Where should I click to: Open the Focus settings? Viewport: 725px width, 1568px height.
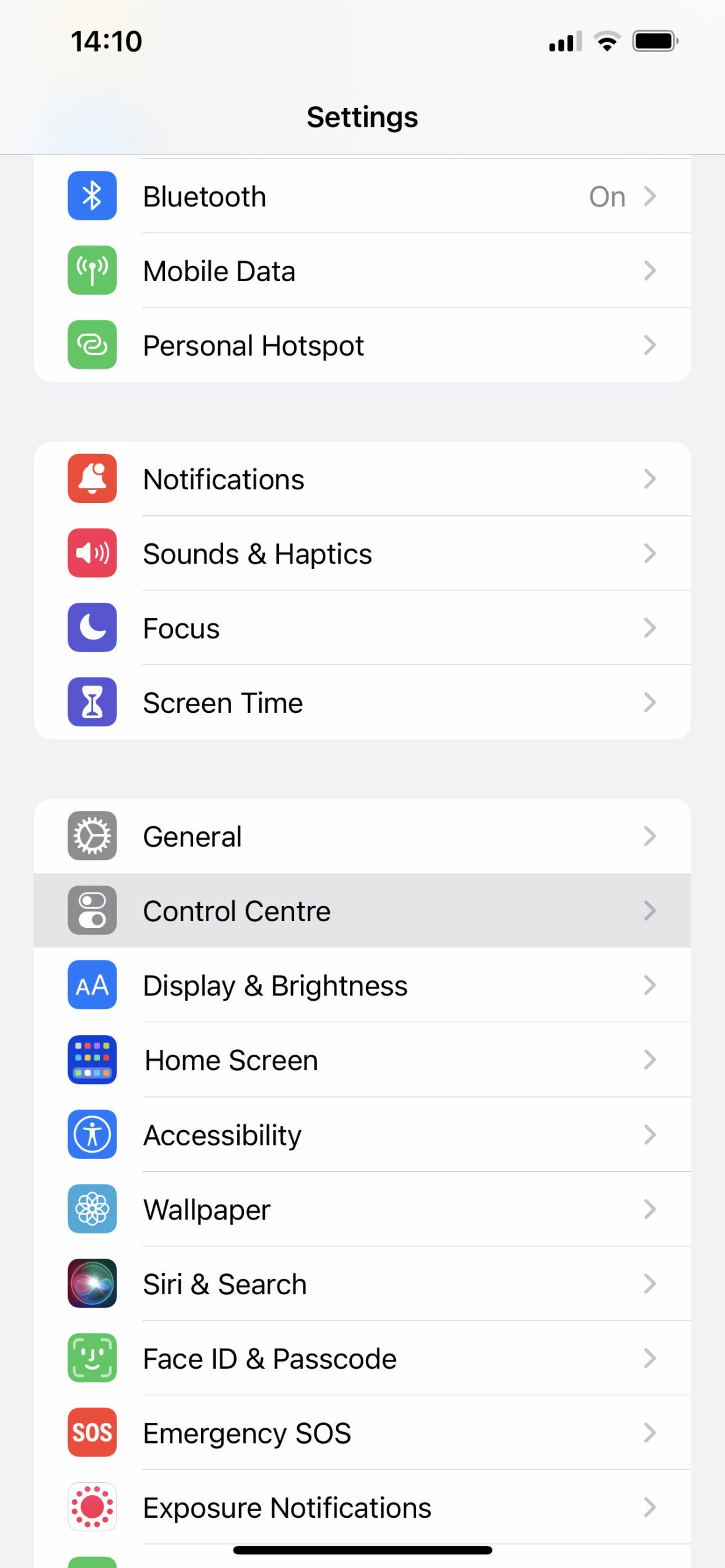[362, 628]
